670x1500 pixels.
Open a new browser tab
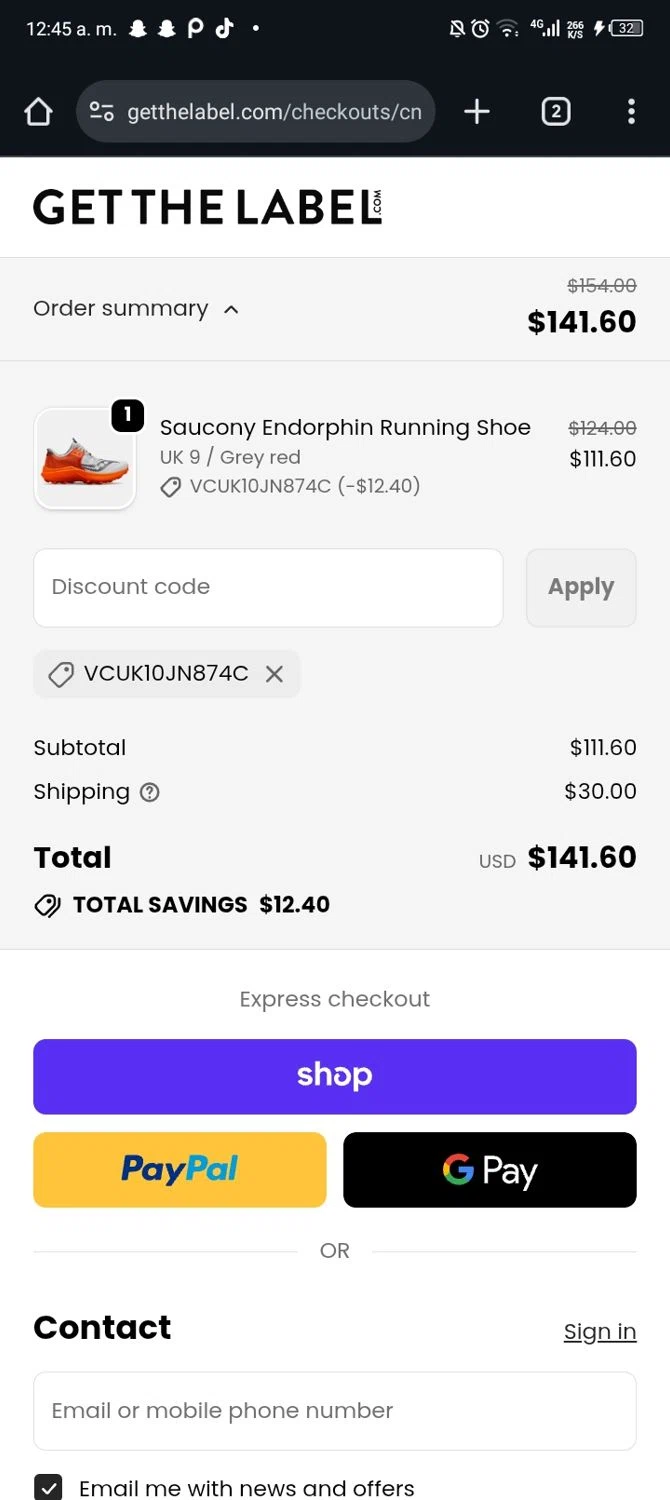click(477, 112)
